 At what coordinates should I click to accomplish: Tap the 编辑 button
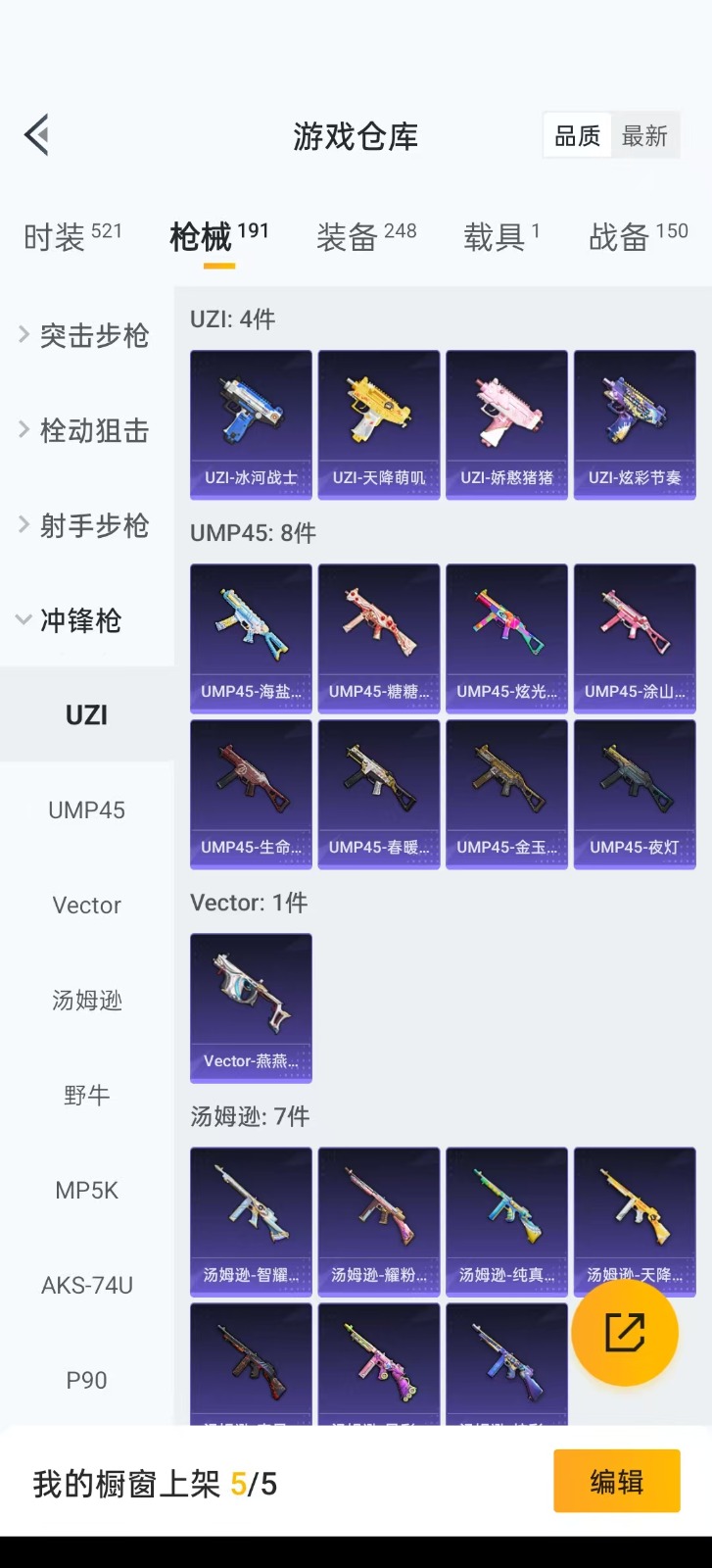point(616,1481)
